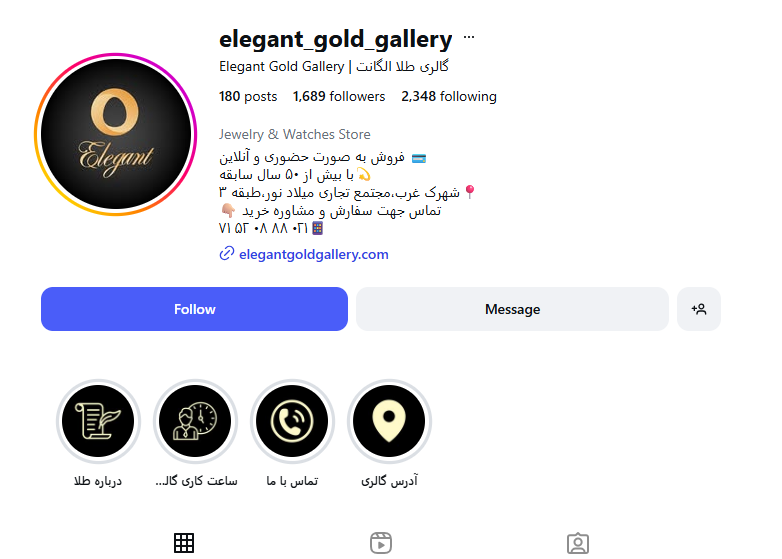Open the تماس با ما highlight
Screen dimensions: 782x559
(x=291, y=421)
